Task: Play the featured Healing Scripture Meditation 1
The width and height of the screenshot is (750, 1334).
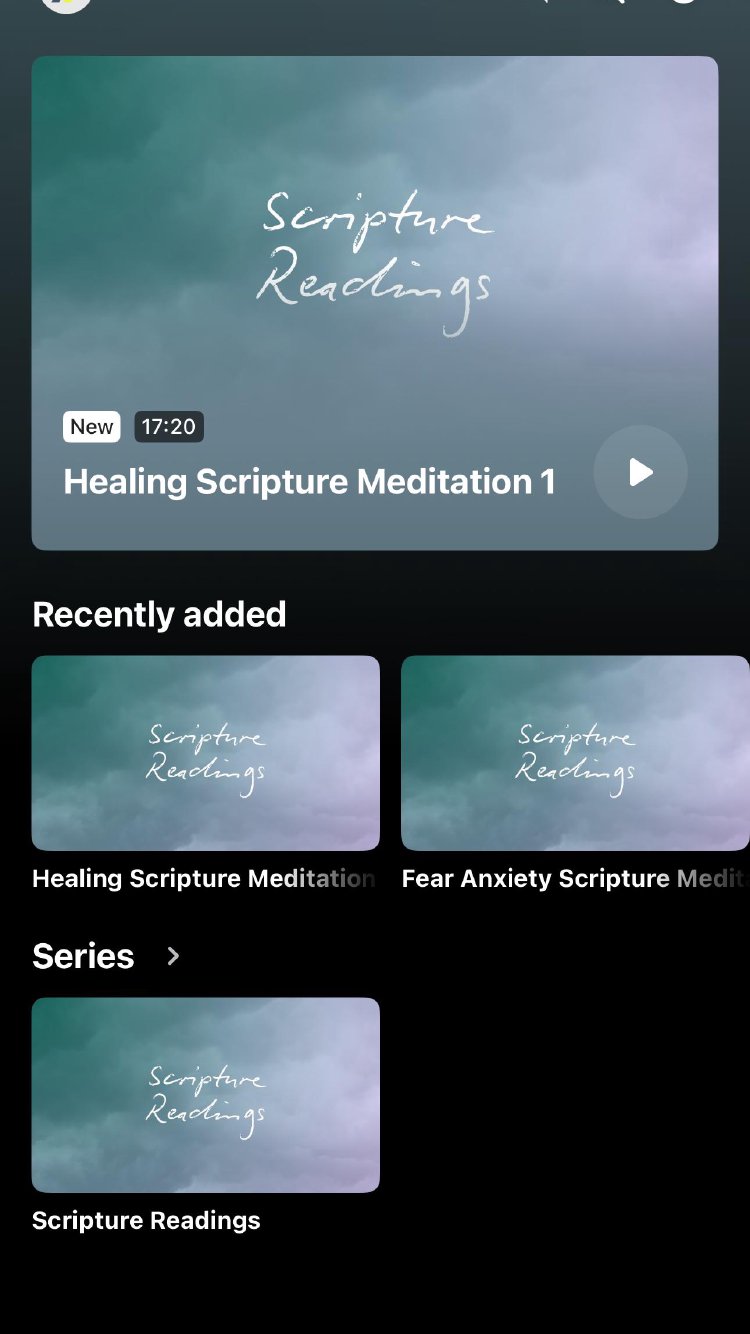Action: point(640,472)
